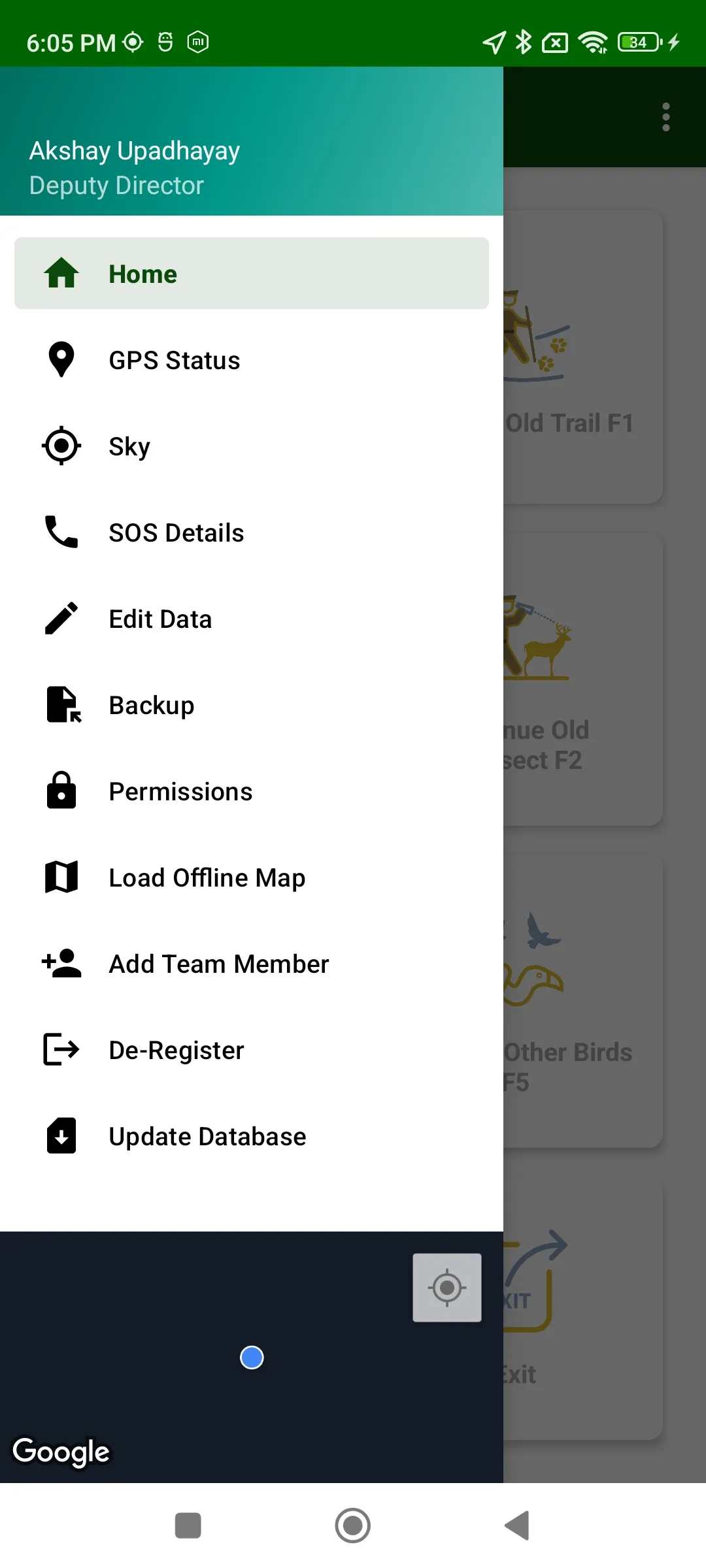Choose Load Offline Map
This screenshot has height=1568, width=706.
(x=251, y=877)
